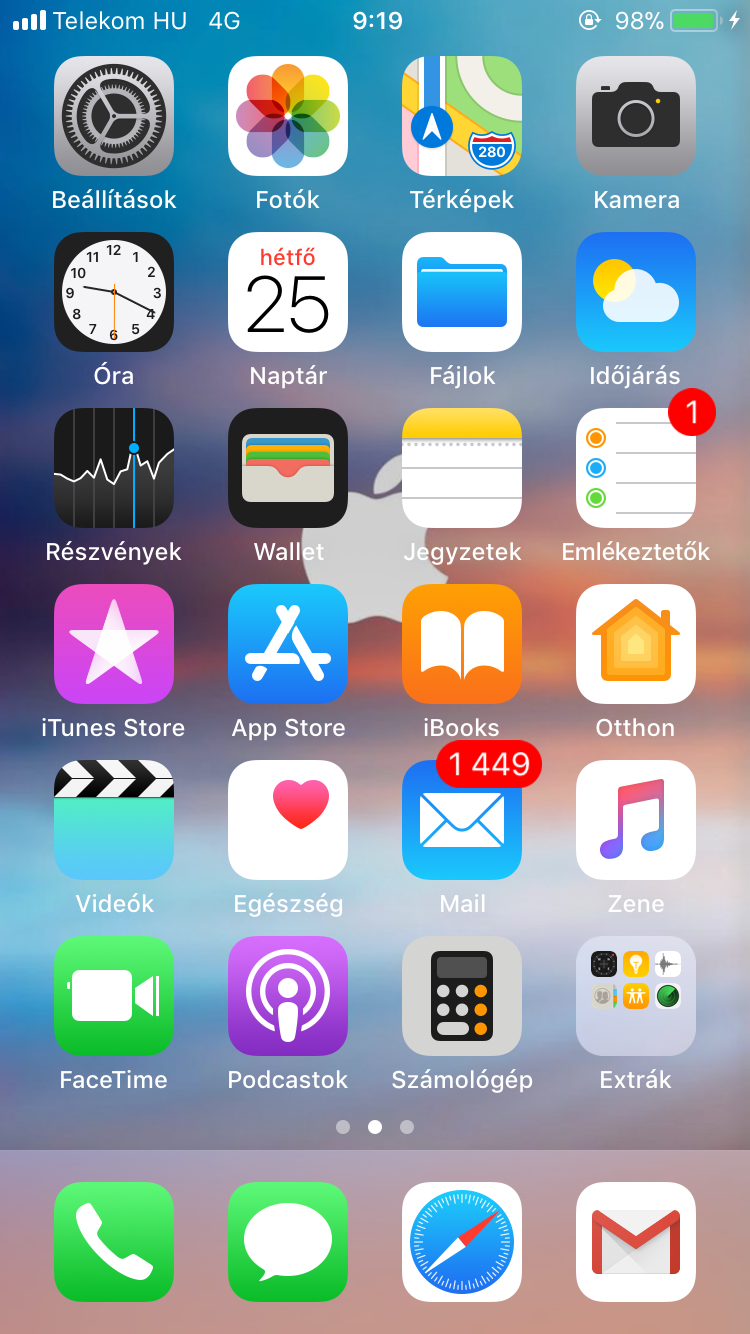Image resolution: width=750 pixels, height=1334 pixels.
Task: Open the Wallet app
Action: 288,468
